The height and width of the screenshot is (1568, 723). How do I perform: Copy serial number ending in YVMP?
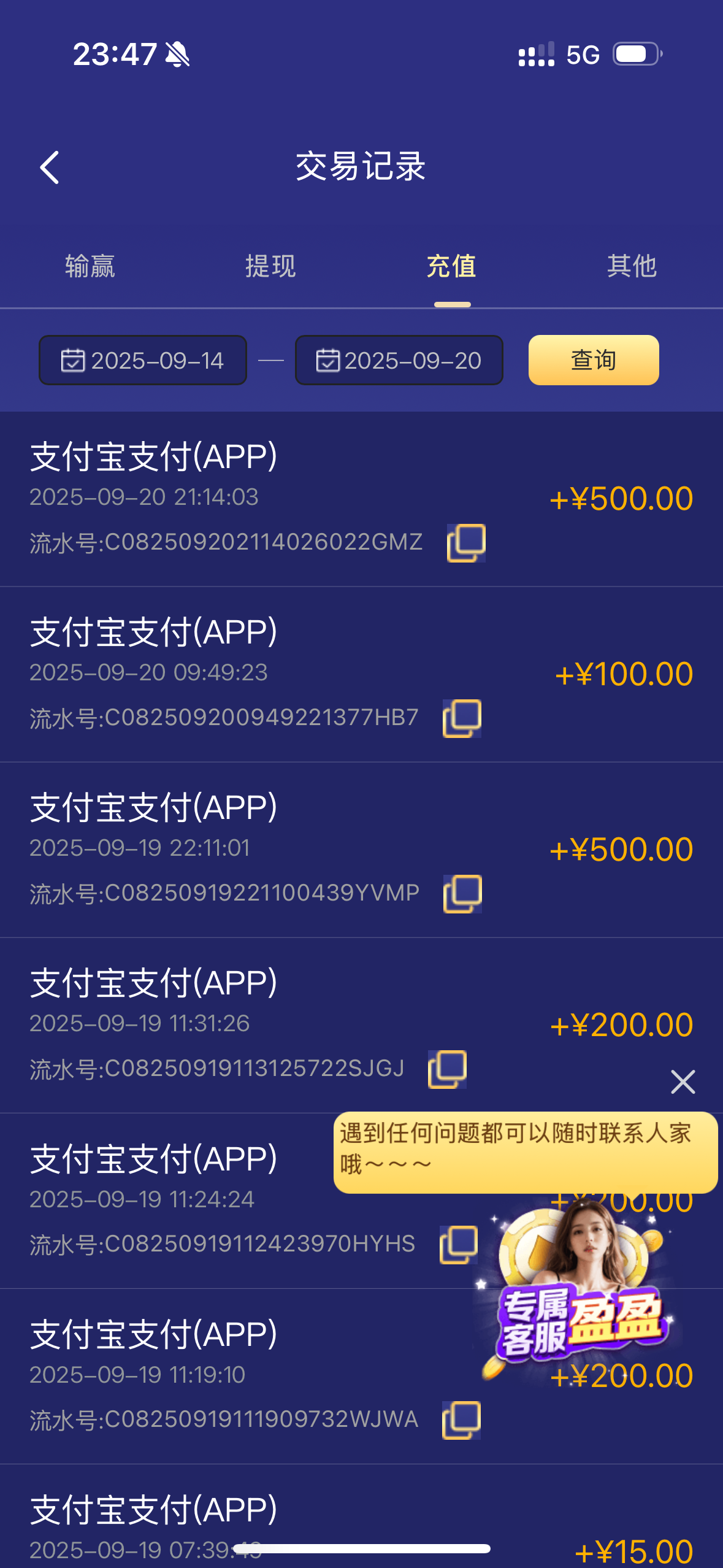click(462, 894)
